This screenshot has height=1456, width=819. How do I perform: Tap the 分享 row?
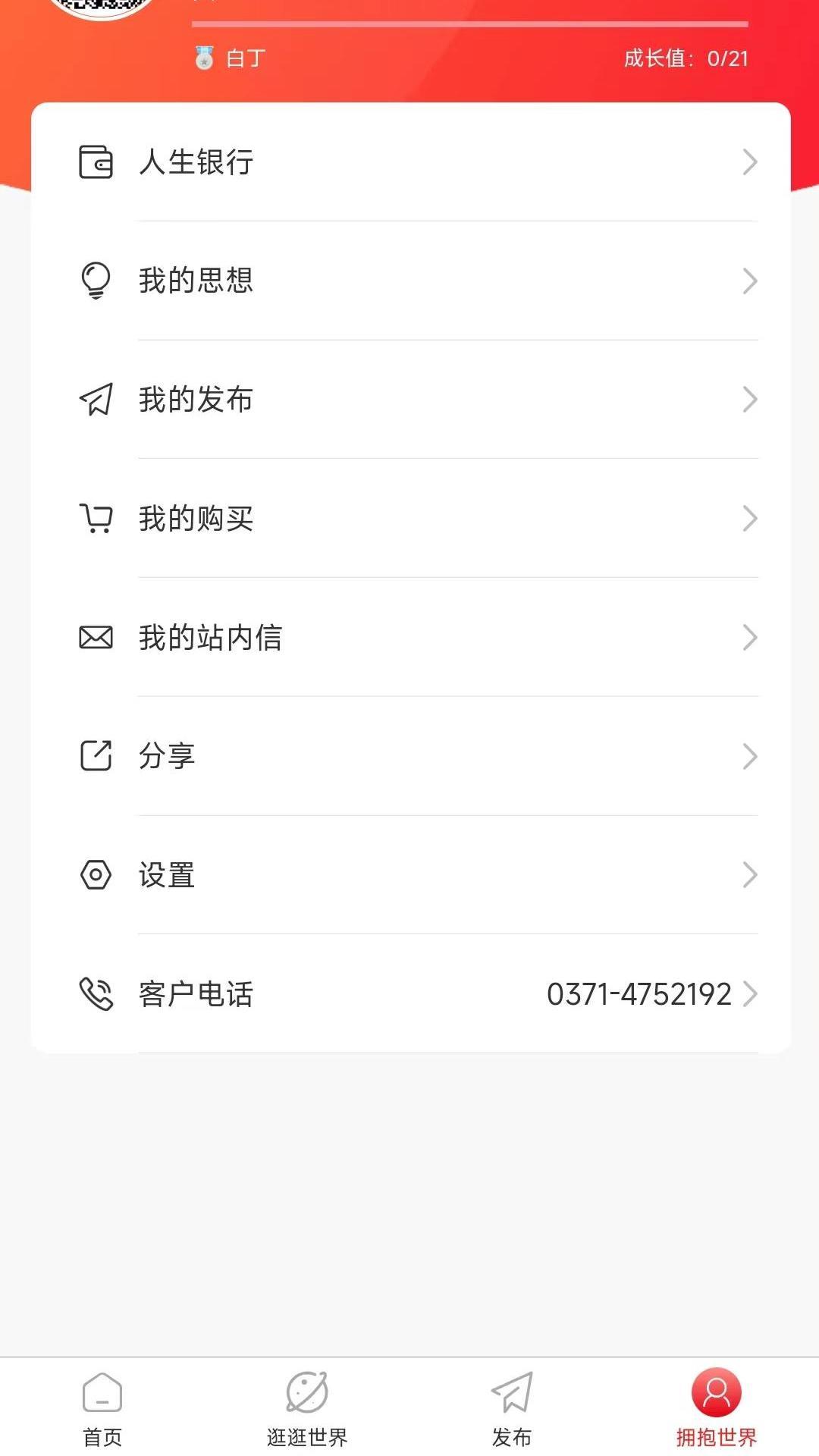pyautogui.click(x=409, y=756)
